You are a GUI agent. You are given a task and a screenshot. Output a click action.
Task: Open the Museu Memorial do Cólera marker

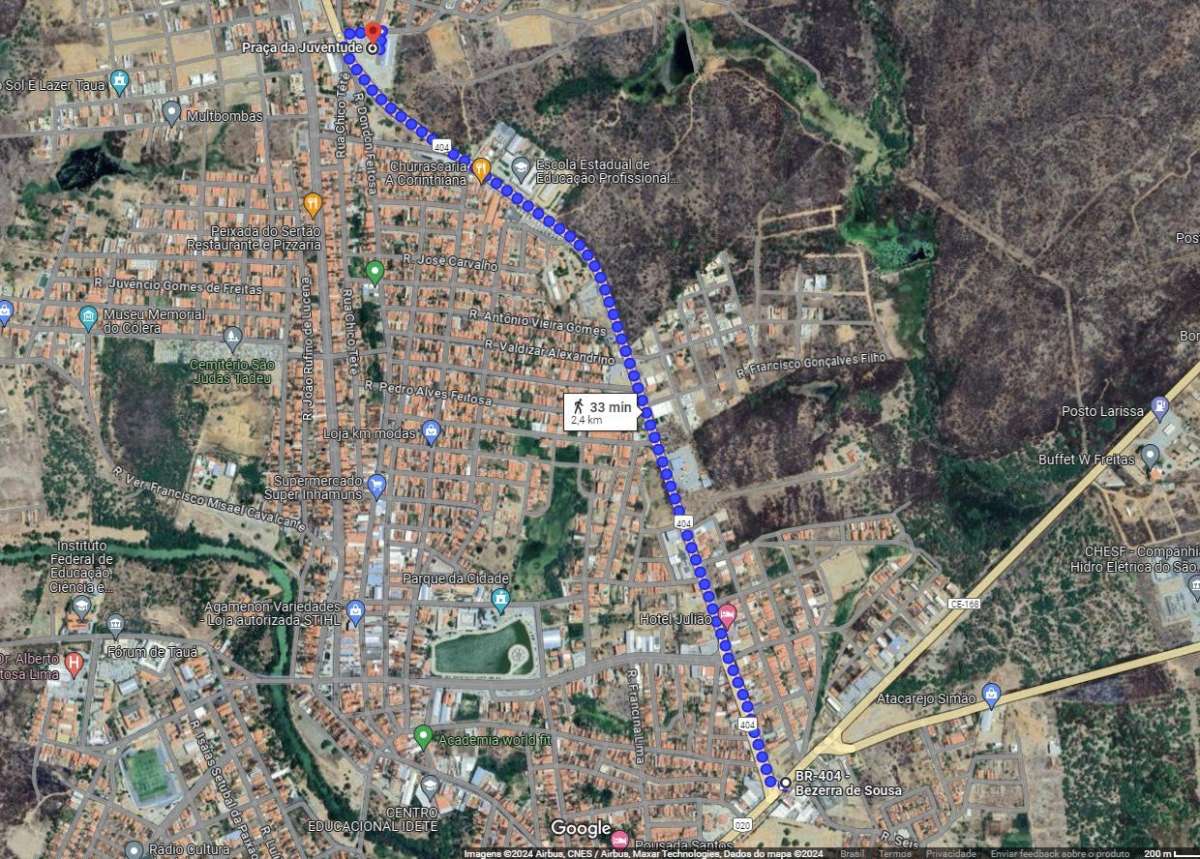tap(88, 319)
